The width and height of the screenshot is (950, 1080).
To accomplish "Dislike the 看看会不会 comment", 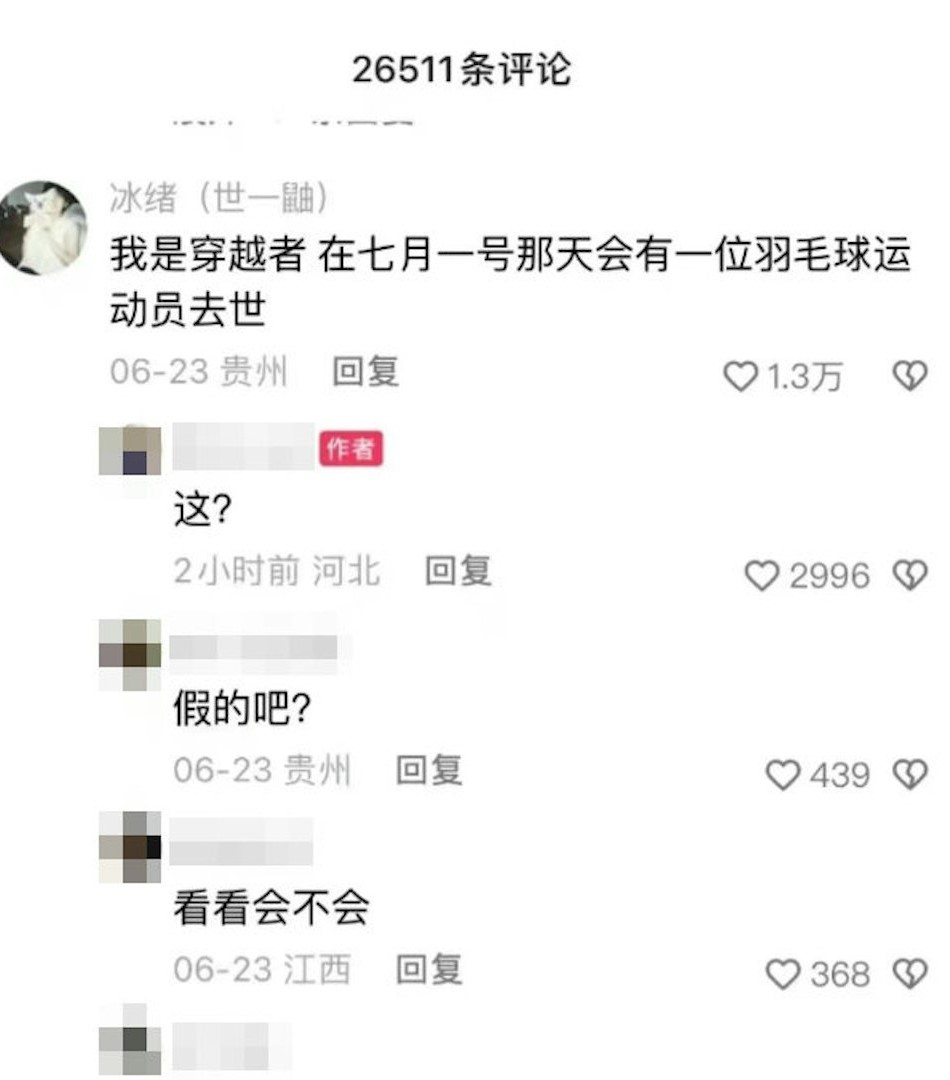I will click(x=909, y=974).
